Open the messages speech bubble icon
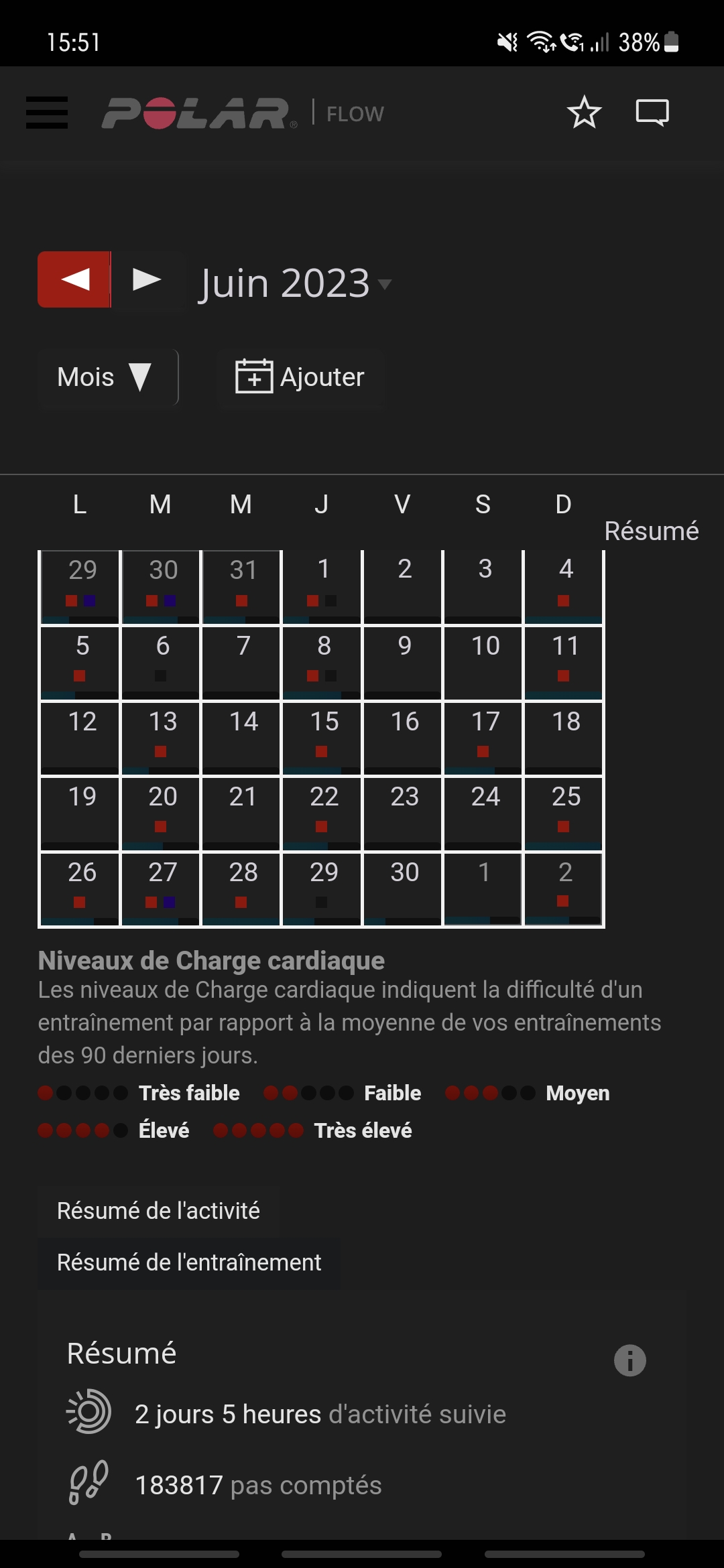 click(652, 113)
